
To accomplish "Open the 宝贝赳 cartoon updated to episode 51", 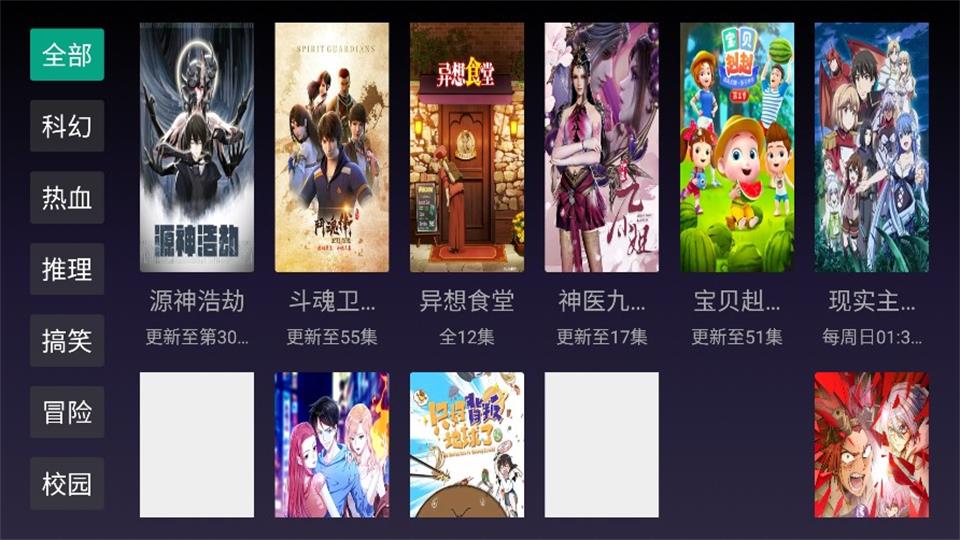I will coord(737,148).
